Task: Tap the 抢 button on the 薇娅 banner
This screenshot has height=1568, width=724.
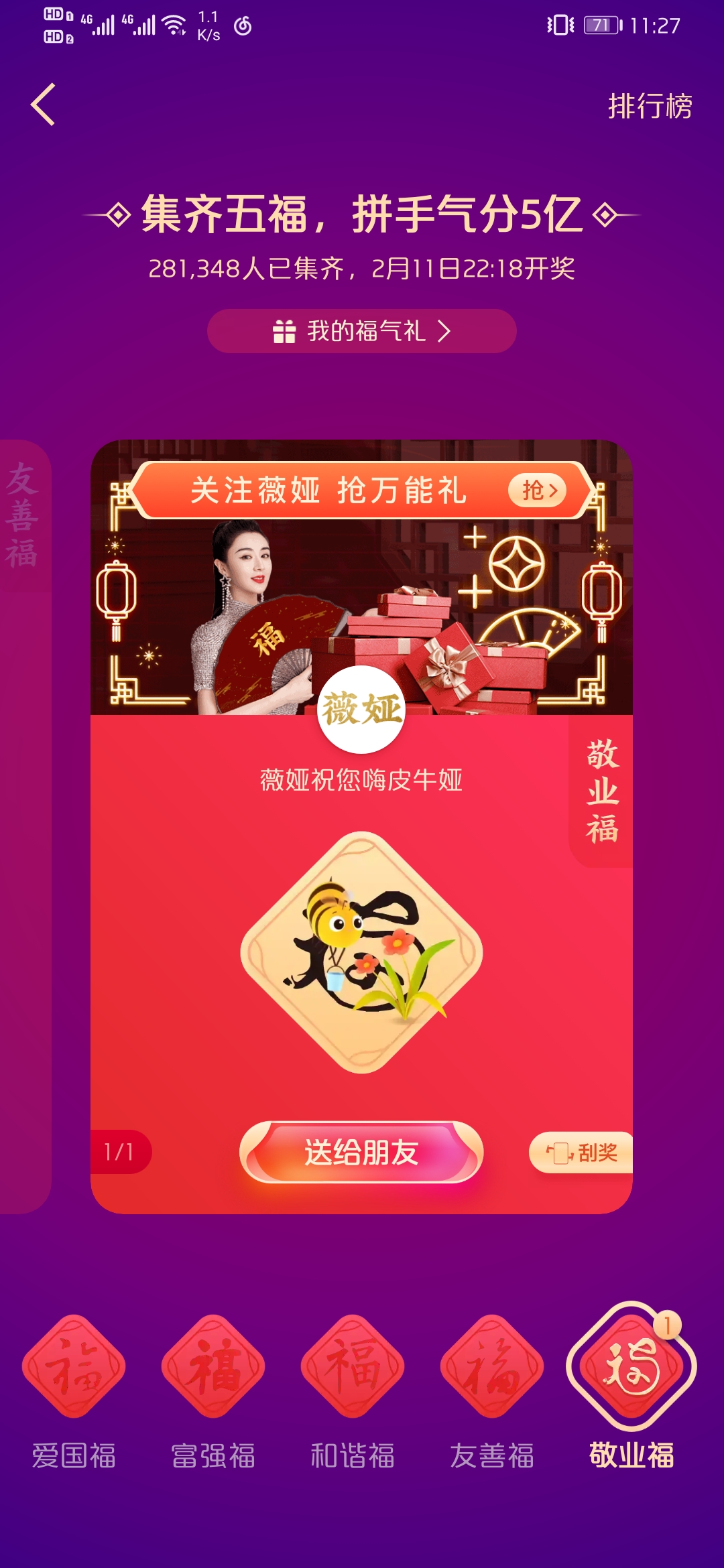Action: (538, 491)
